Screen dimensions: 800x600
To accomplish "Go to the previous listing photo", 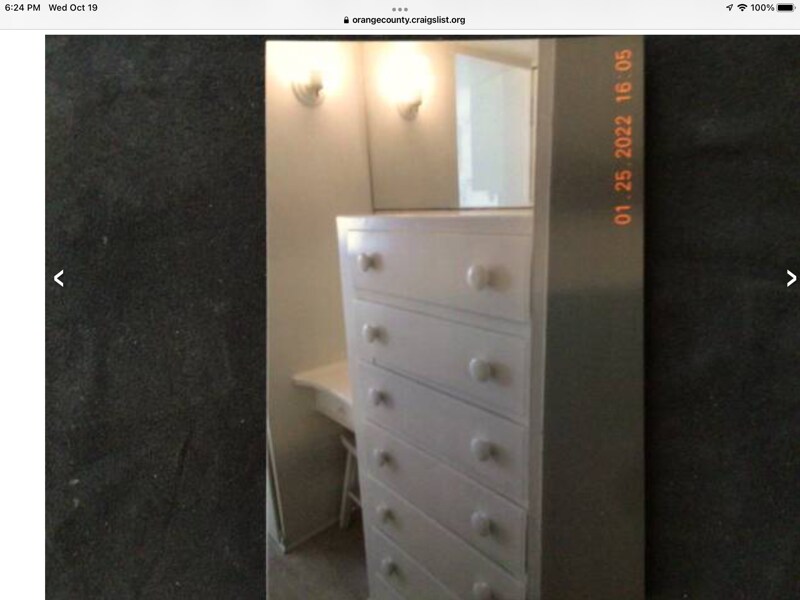I will 59,279.
